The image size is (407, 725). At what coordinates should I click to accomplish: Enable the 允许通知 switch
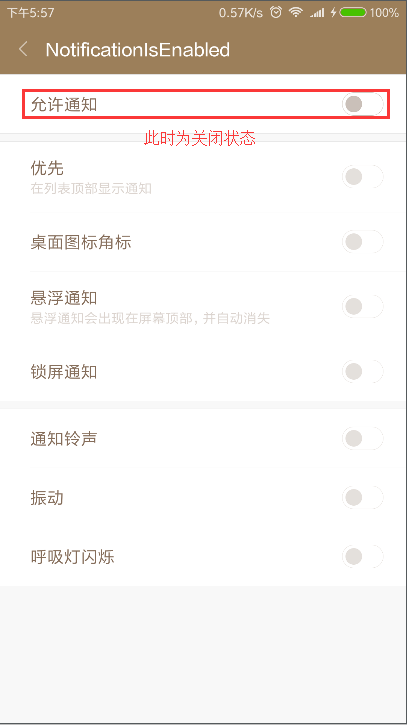click(x=363, y=104)
